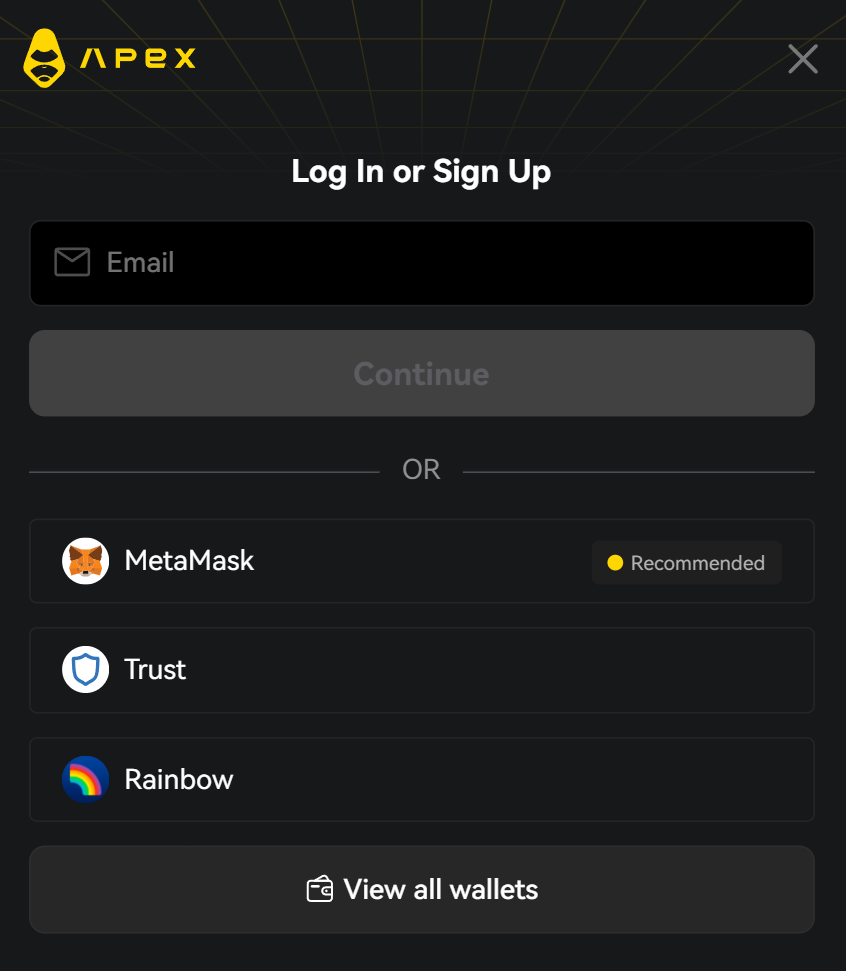This screenshot has height=971, width=846.
Task: Click the envelope icon inside the Email field
Action: (x=71, y=262)
